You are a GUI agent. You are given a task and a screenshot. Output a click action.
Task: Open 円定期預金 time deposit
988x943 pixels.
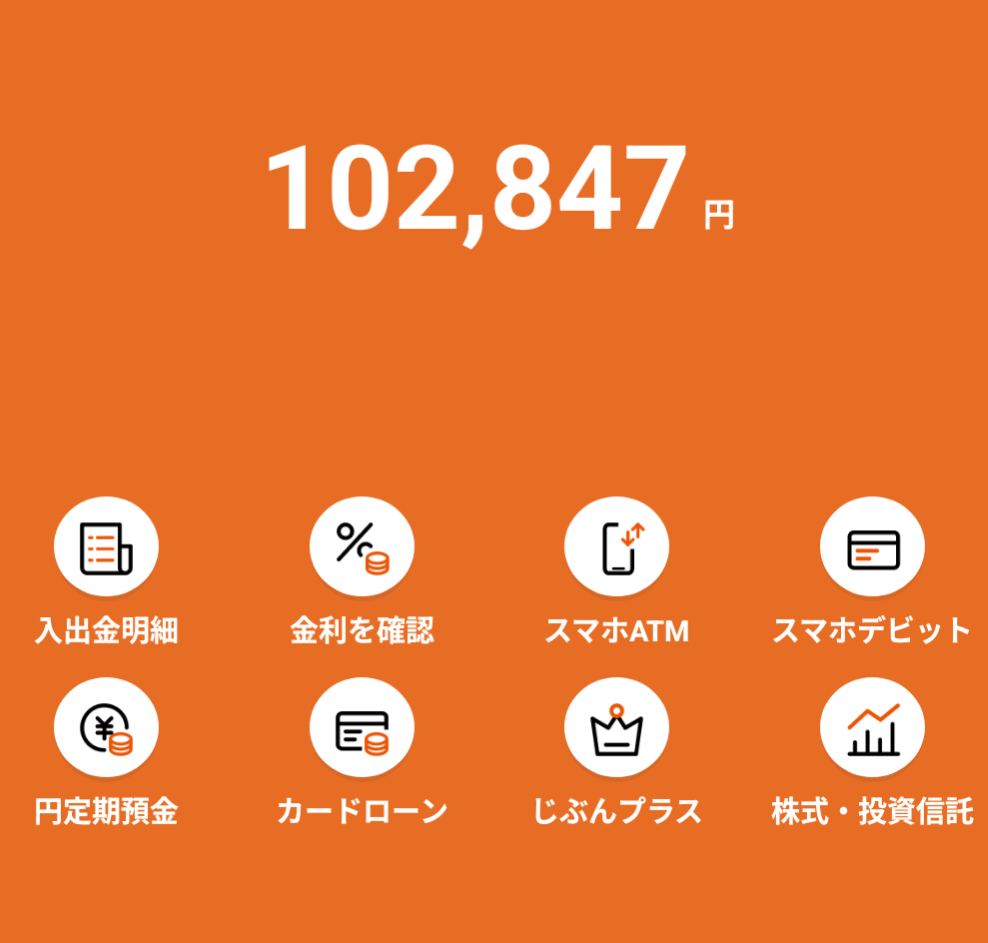pos(106,729)
